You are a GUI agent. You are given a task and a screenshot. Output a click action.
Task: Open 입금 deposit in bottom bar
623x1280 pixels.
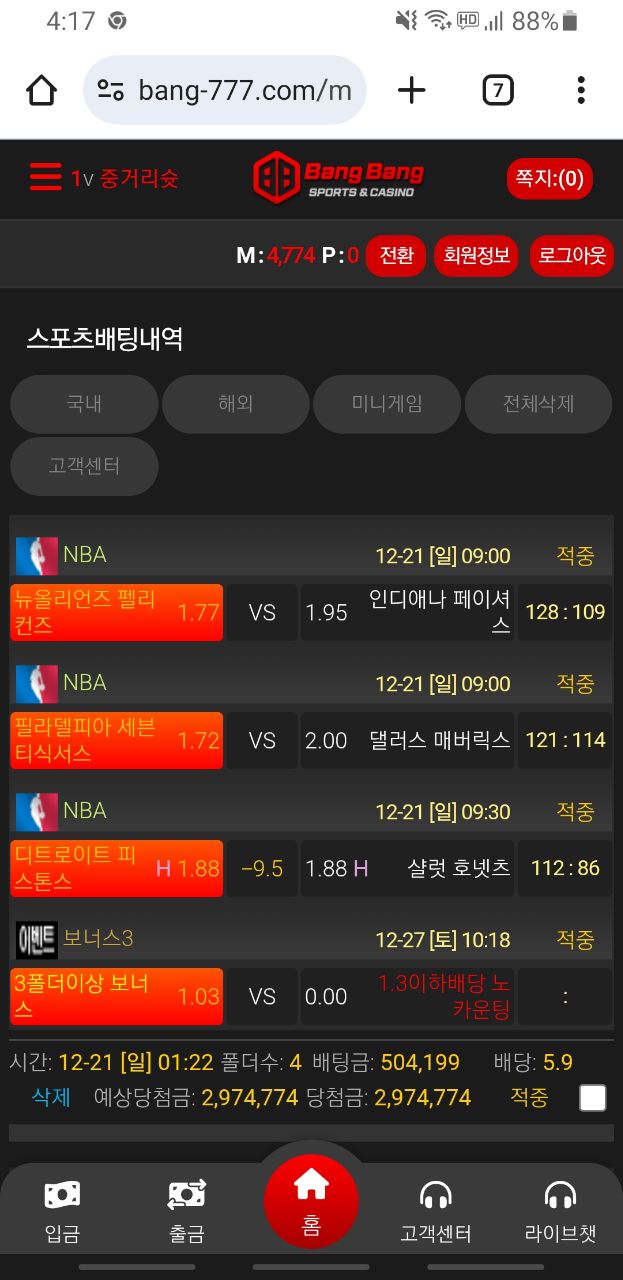tap(62, 1212)
